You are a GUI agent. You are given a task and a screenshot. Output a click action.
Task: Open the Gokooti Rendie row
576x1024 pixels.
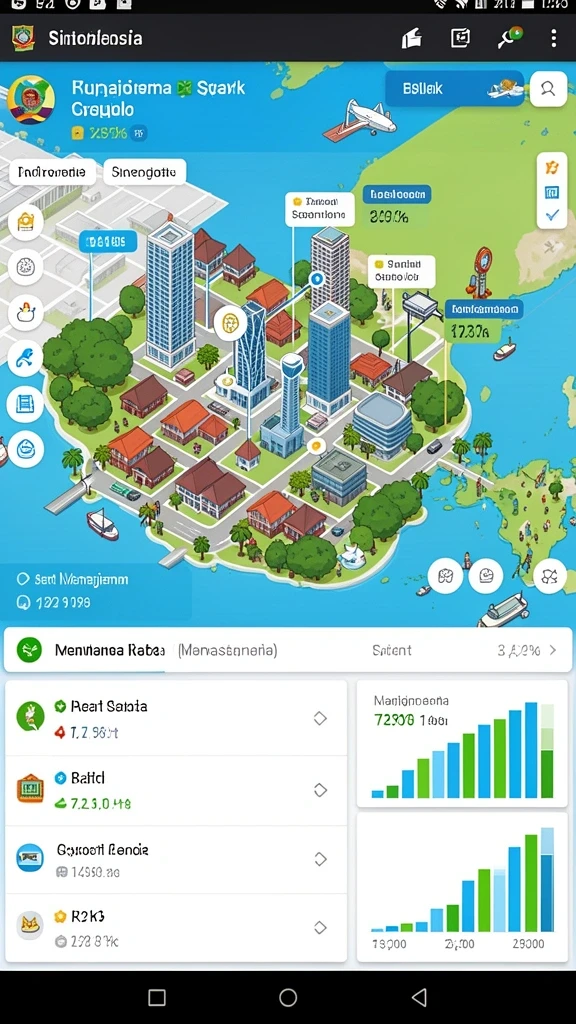tap(176, 859)
